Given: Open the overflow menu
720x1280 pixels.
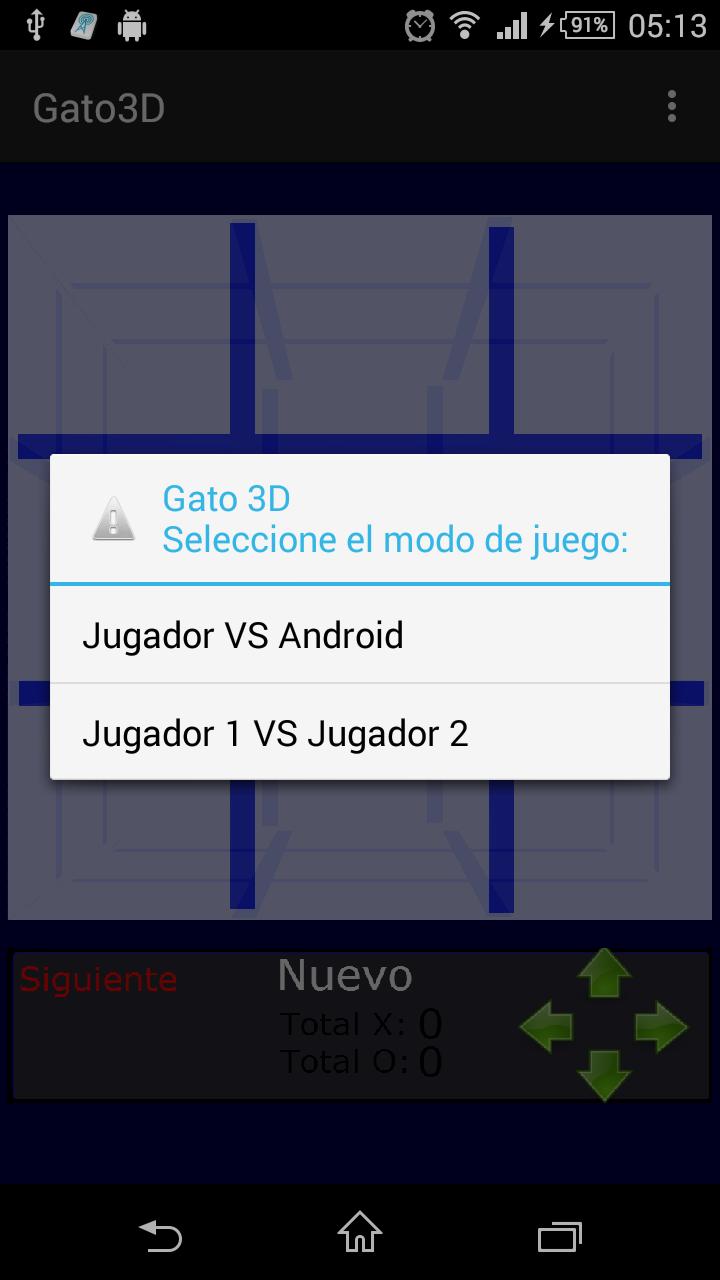Looking at the screenshot, I should [671, 106].
